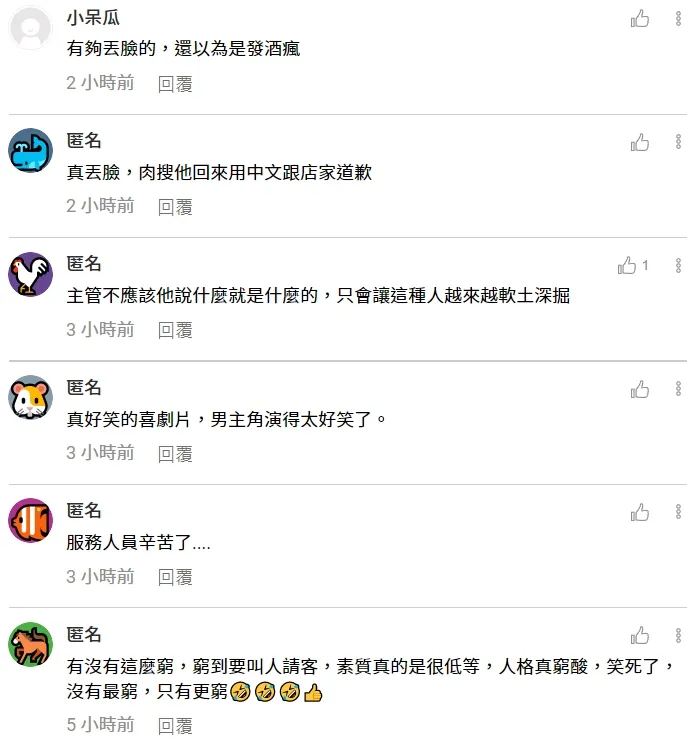
Task: Like 小呆瓜's comment about 發酒瘋
Action: [x=640, y=19]
